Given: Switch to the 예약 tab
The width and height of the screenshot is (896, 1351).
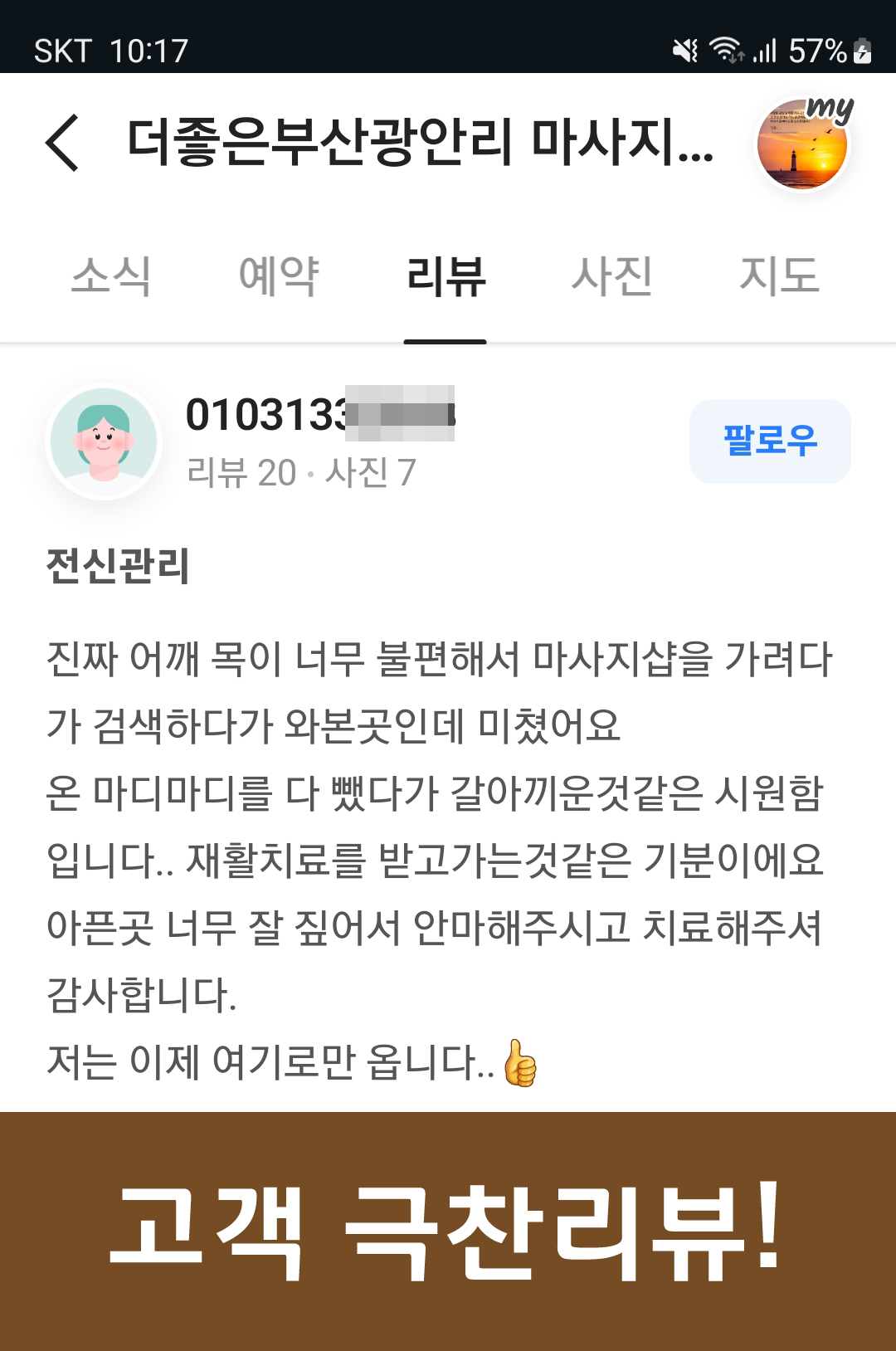Looking at the screenshot, I should (x=279, y=276).
